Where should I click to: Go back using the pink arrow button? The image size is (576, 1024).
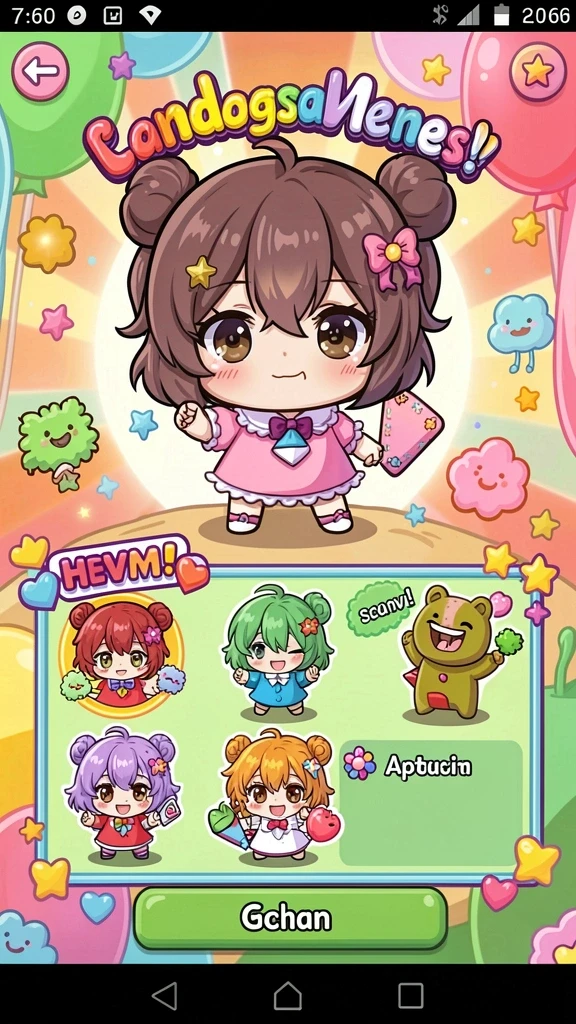pos(40,71)
